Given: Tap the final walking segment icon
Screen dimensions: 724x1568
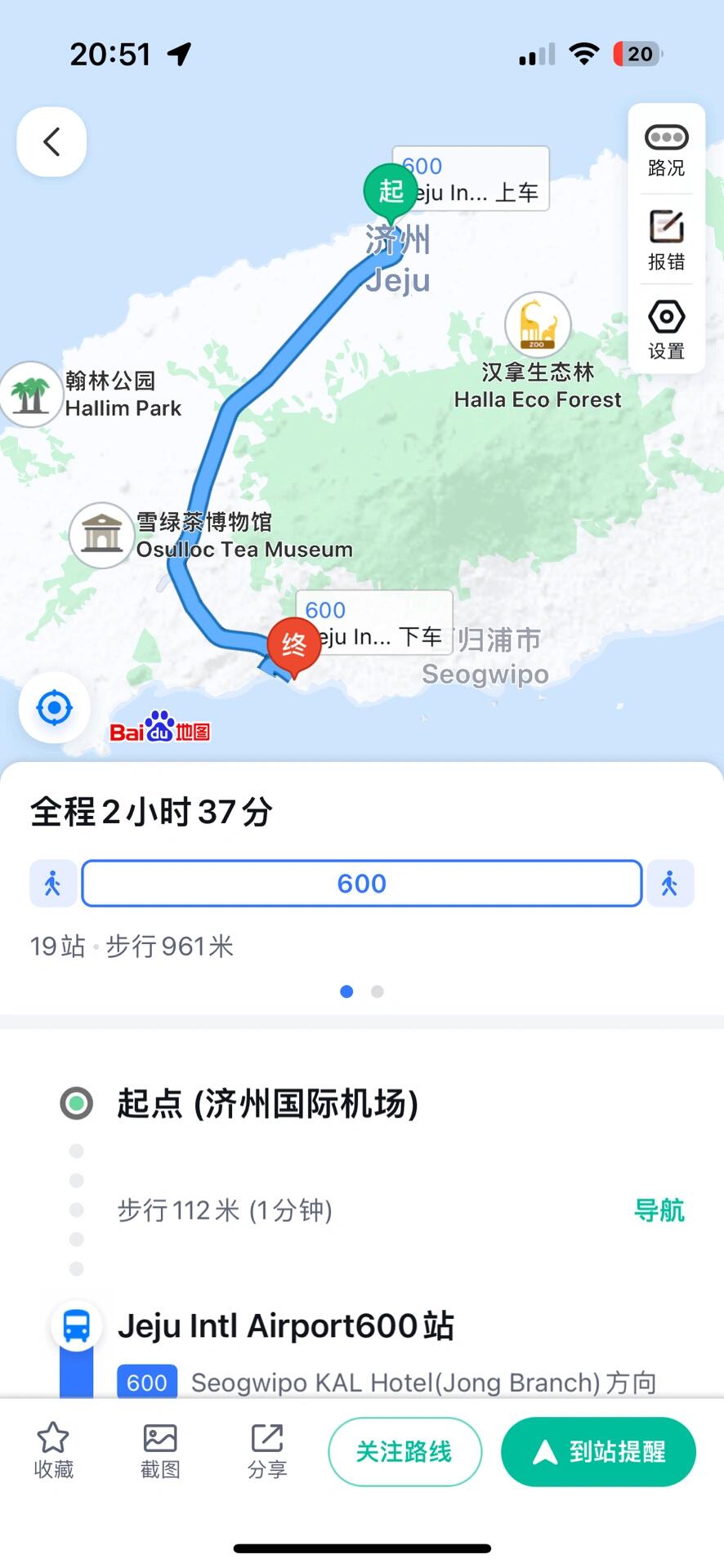Looking at the screenshot, I should pyautogui.click(x=670, y=884).
